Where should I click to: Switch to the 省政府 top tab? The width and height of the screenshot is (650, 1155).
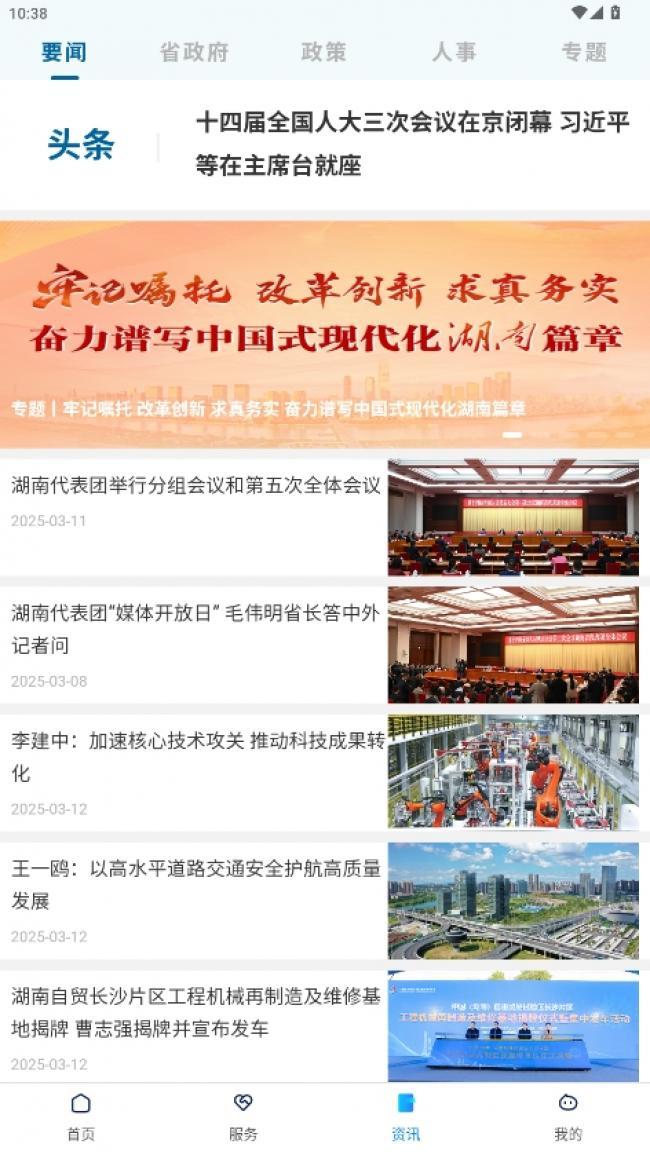click(x=194, y=52)
